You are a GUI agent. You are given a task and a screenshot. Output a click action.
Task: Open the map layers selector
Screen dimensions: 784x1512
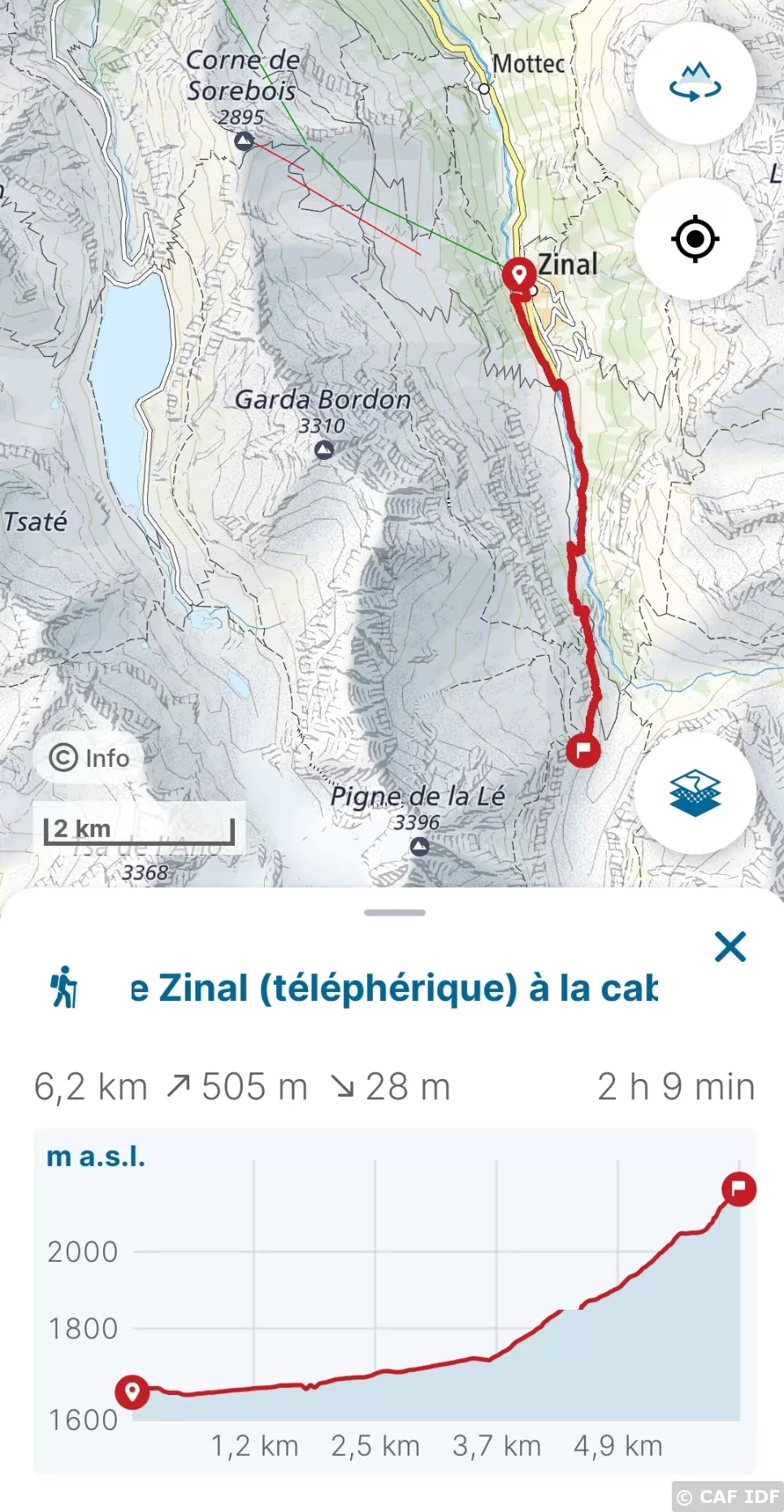[x=695, y=793]
